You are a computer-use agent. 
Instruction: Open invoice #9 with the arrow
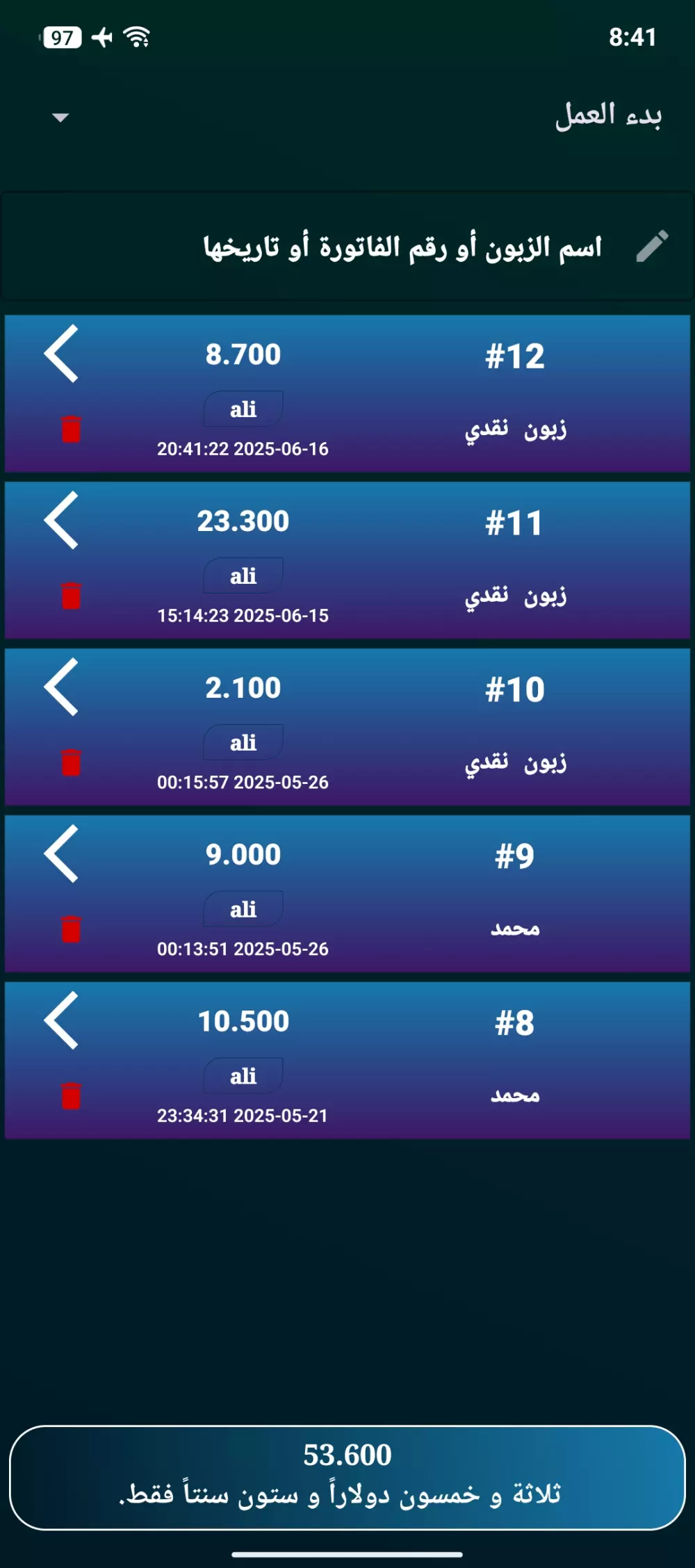(62, 854)
